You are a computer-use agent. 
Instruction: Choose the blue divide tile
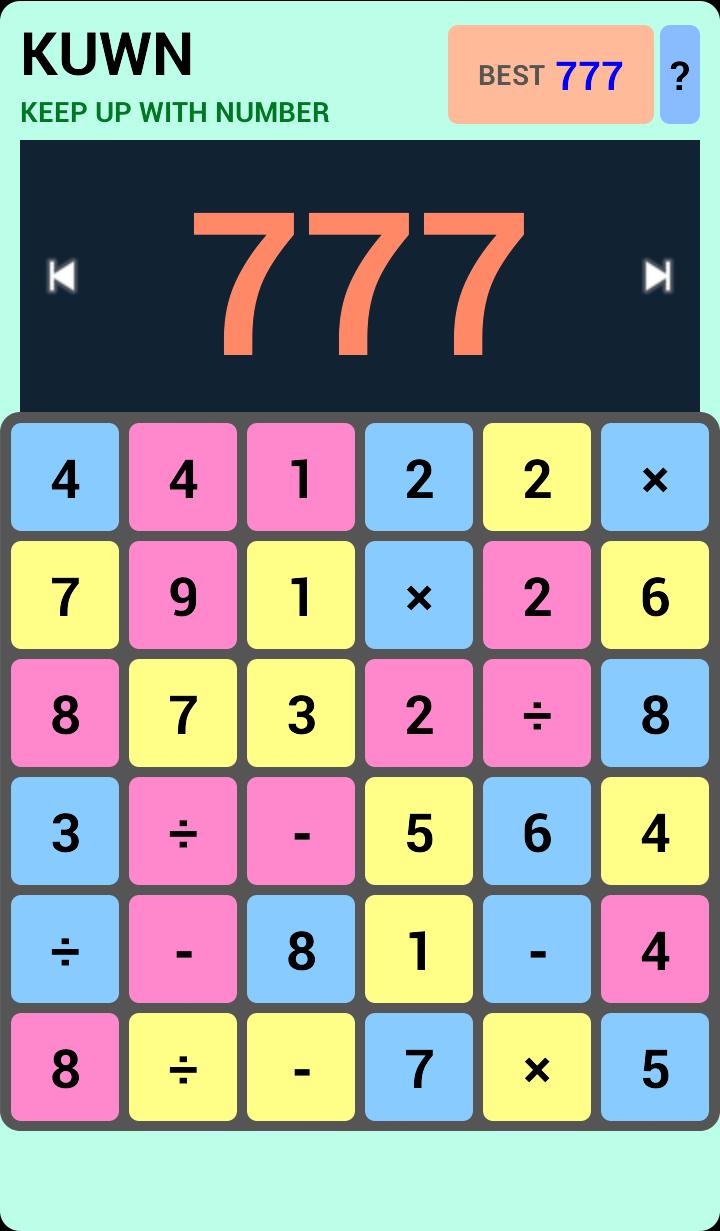click(65, 949)
